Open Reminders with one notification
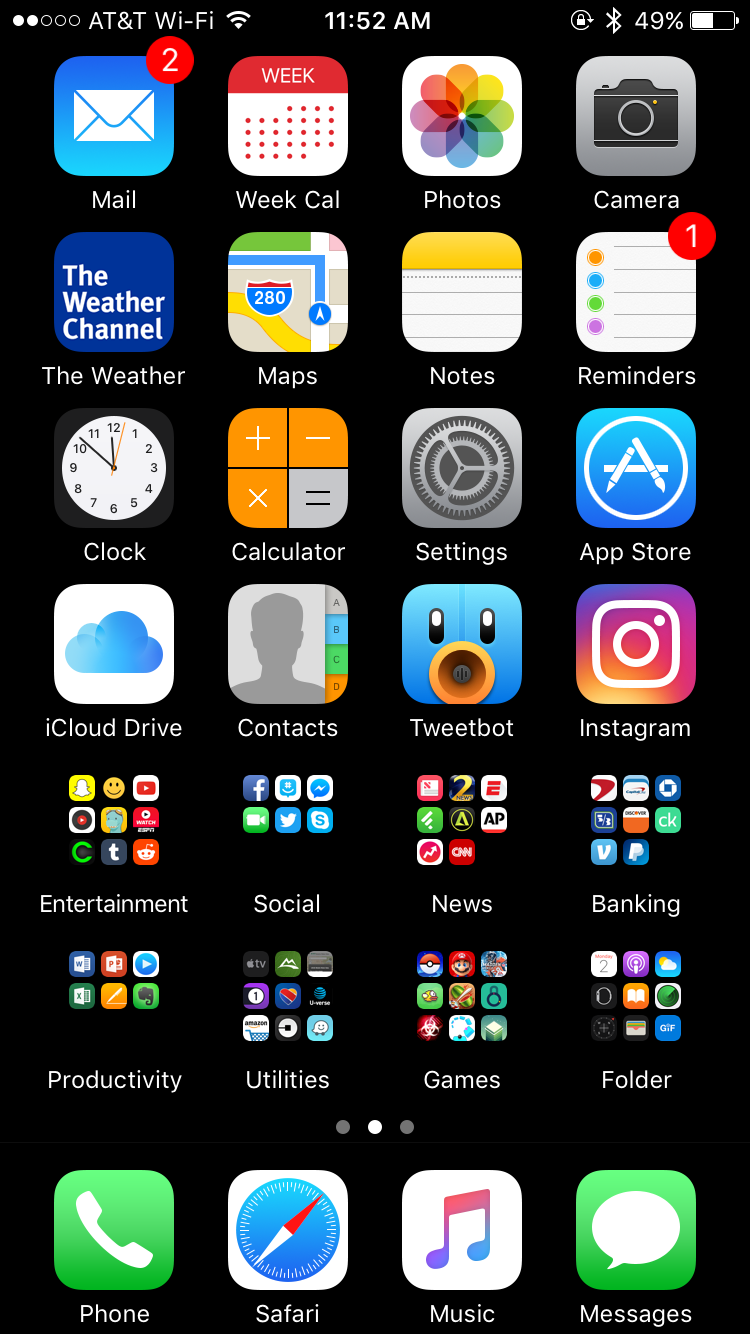Screen dimensions: 750x1334 [636, 292]
